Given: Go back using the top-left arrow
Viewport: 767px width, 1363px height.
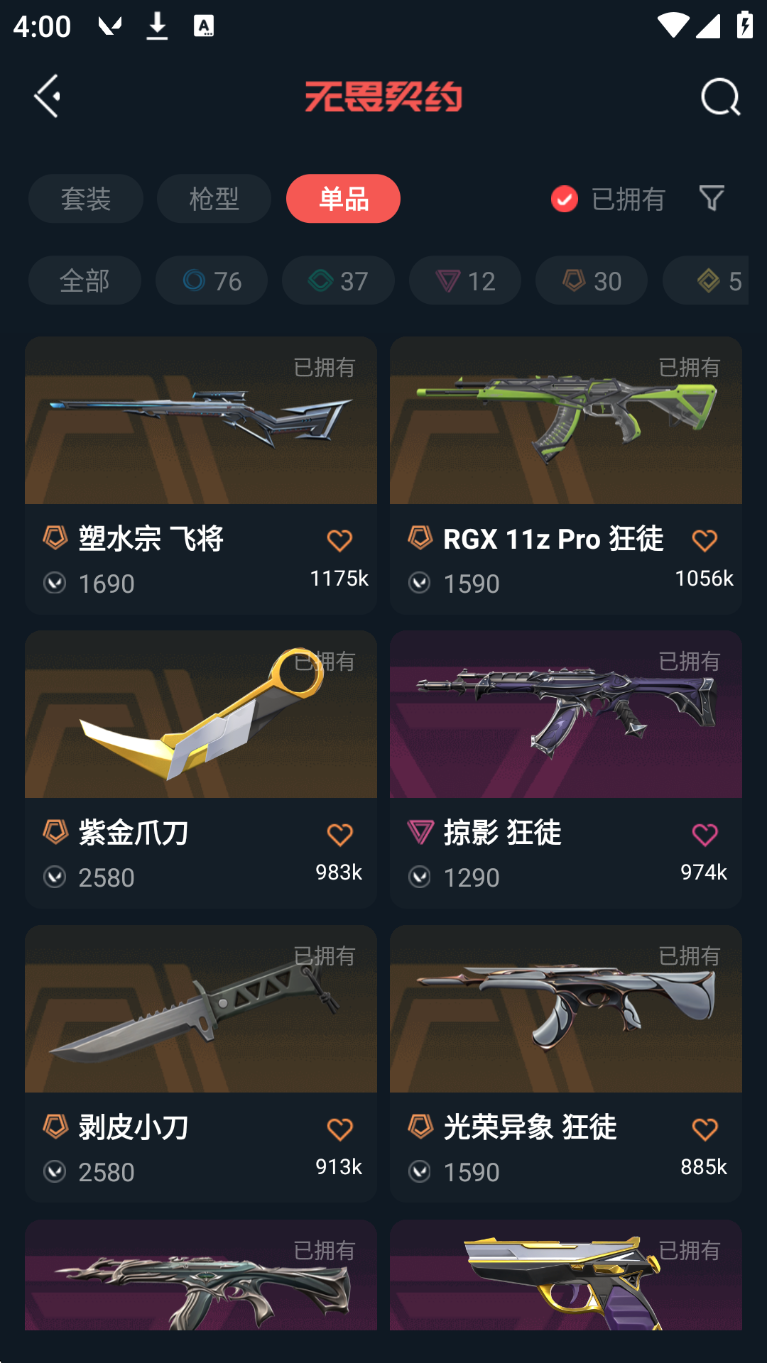Looking at the screenshot, I should (47, 96).
